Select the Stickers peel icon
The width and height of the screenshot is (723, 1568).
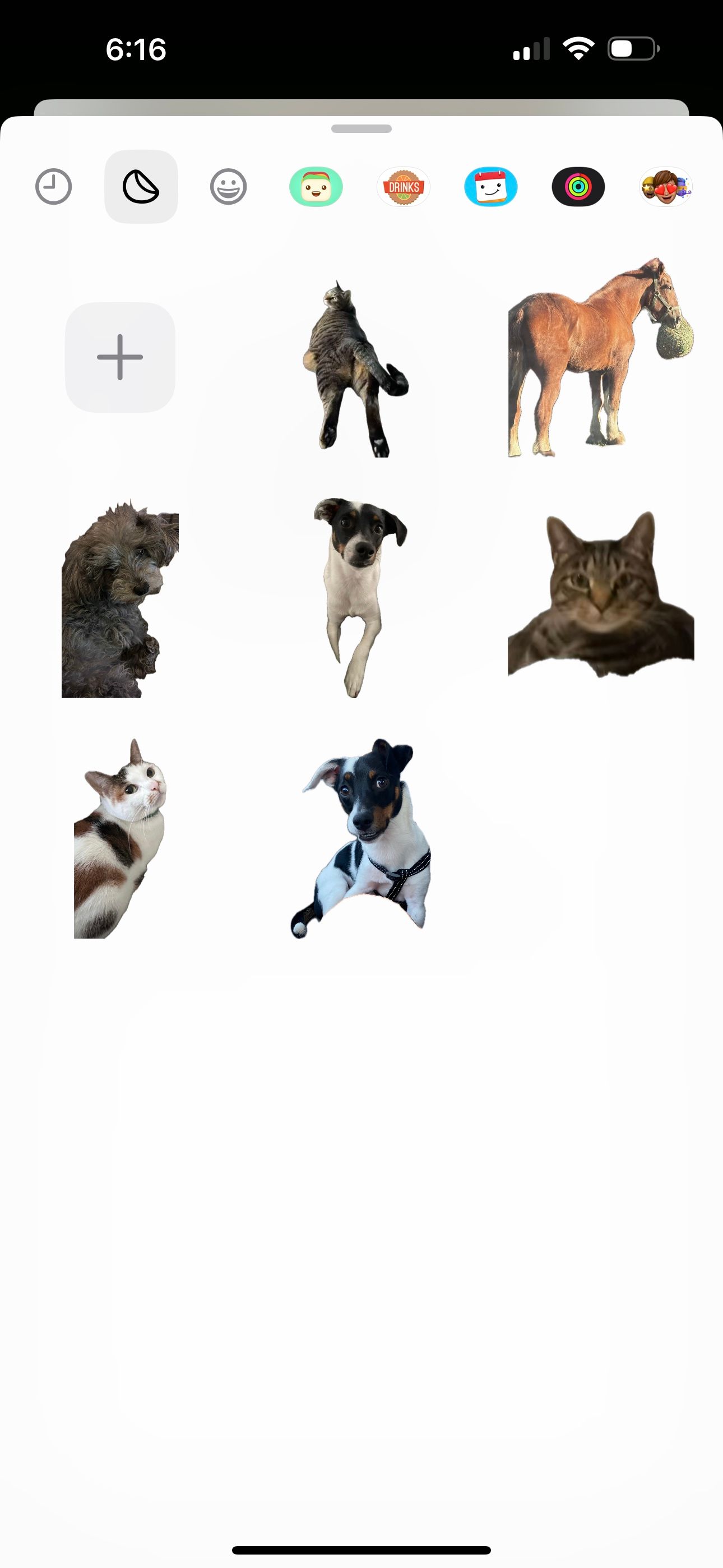(x=141, y=187)
